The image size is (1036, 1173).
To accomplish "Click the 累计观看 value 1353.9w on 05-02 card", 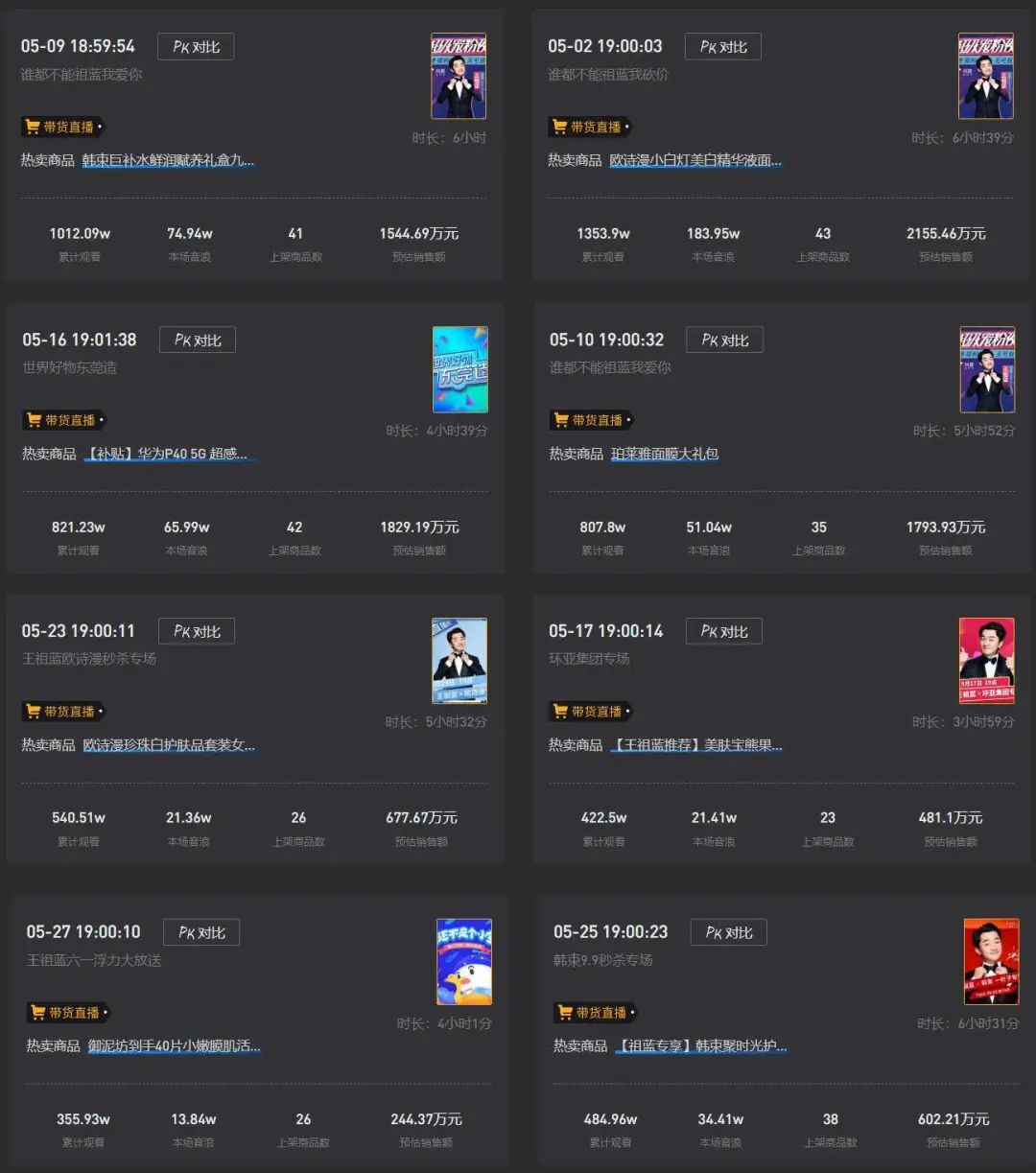I will [x=604, y=233].
